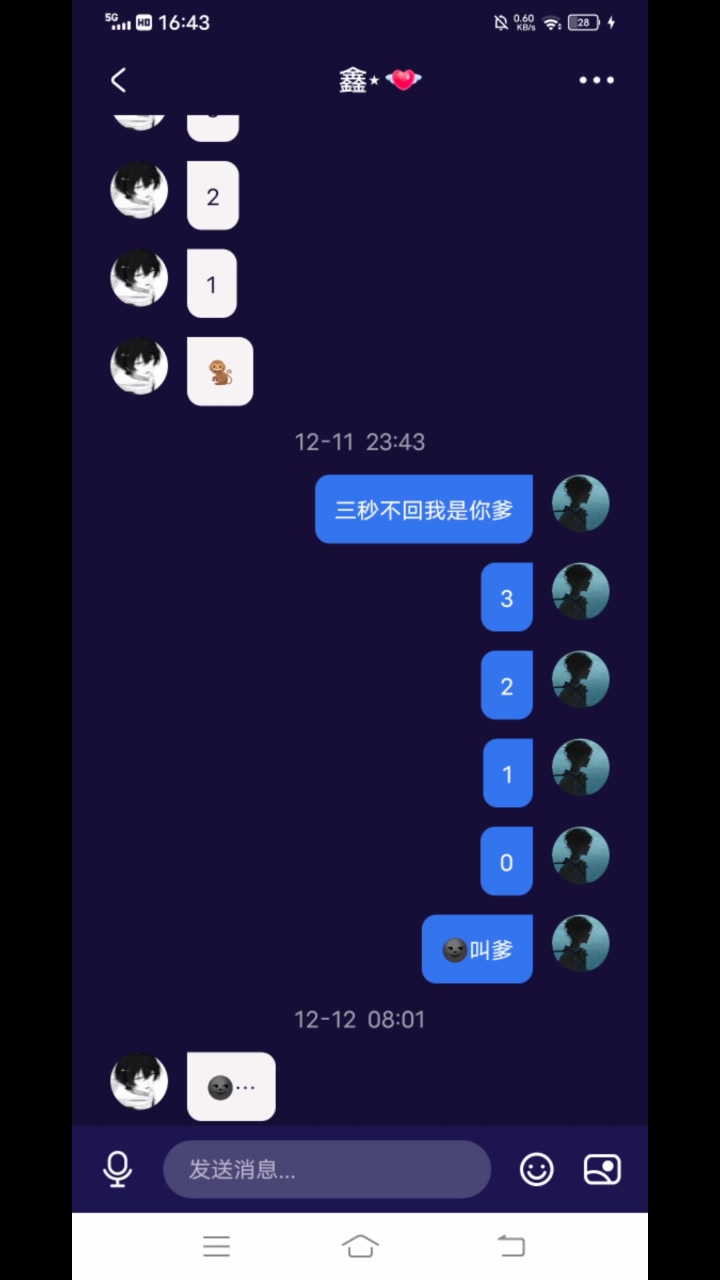The image size is (720, 1280).
Task: Open the emoji picker
Action: (x=537, y=1169)
